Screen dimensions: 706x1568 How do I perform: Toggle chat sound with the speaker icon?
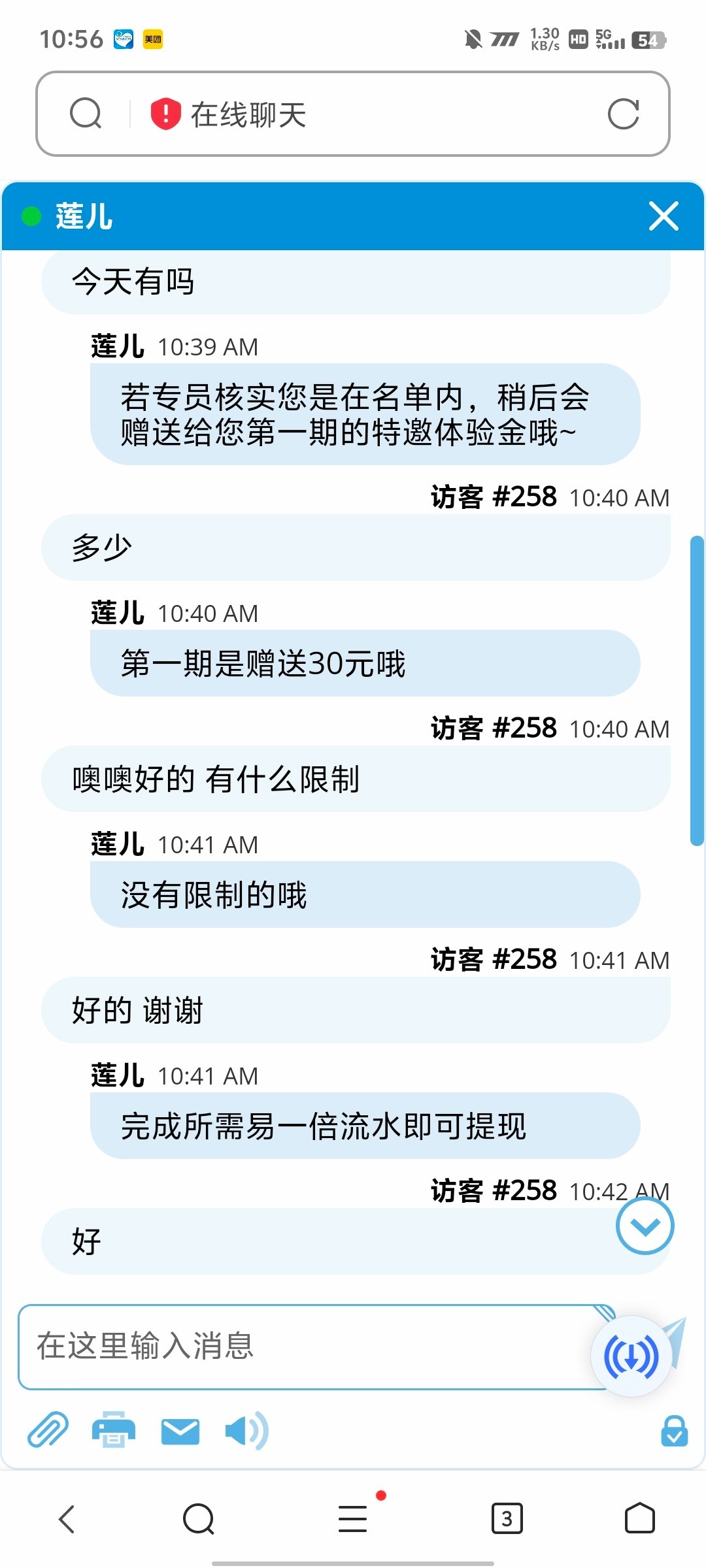[246, 1431]
